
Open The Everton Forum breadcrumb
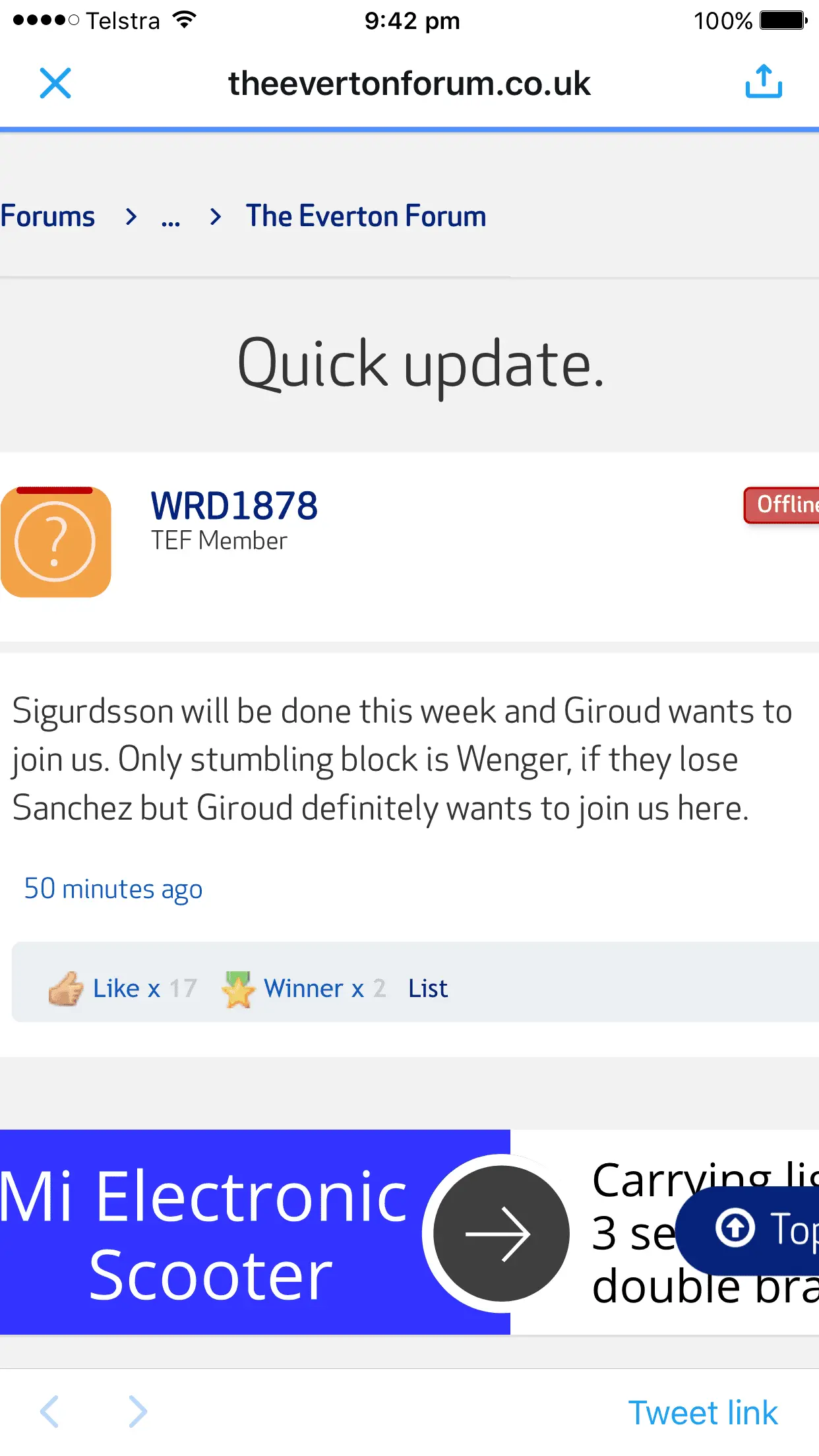coord(366,216)
